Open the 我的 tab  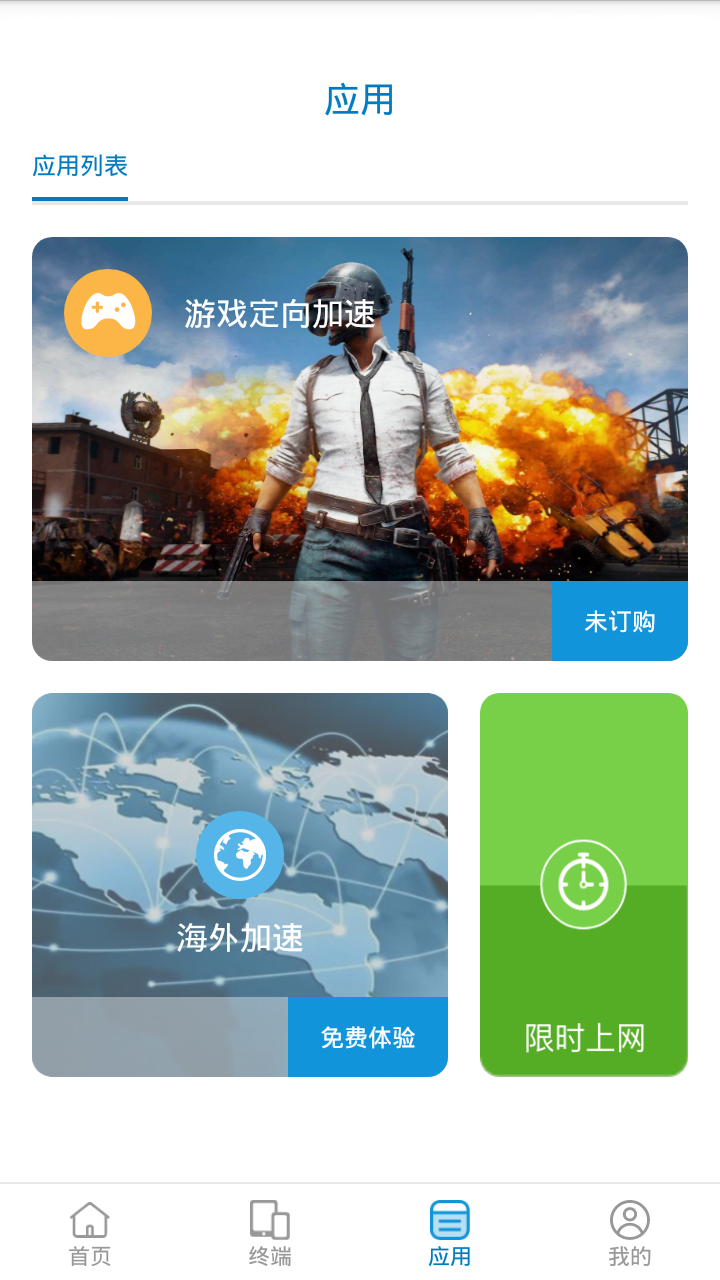click(x=630, y=1234)
